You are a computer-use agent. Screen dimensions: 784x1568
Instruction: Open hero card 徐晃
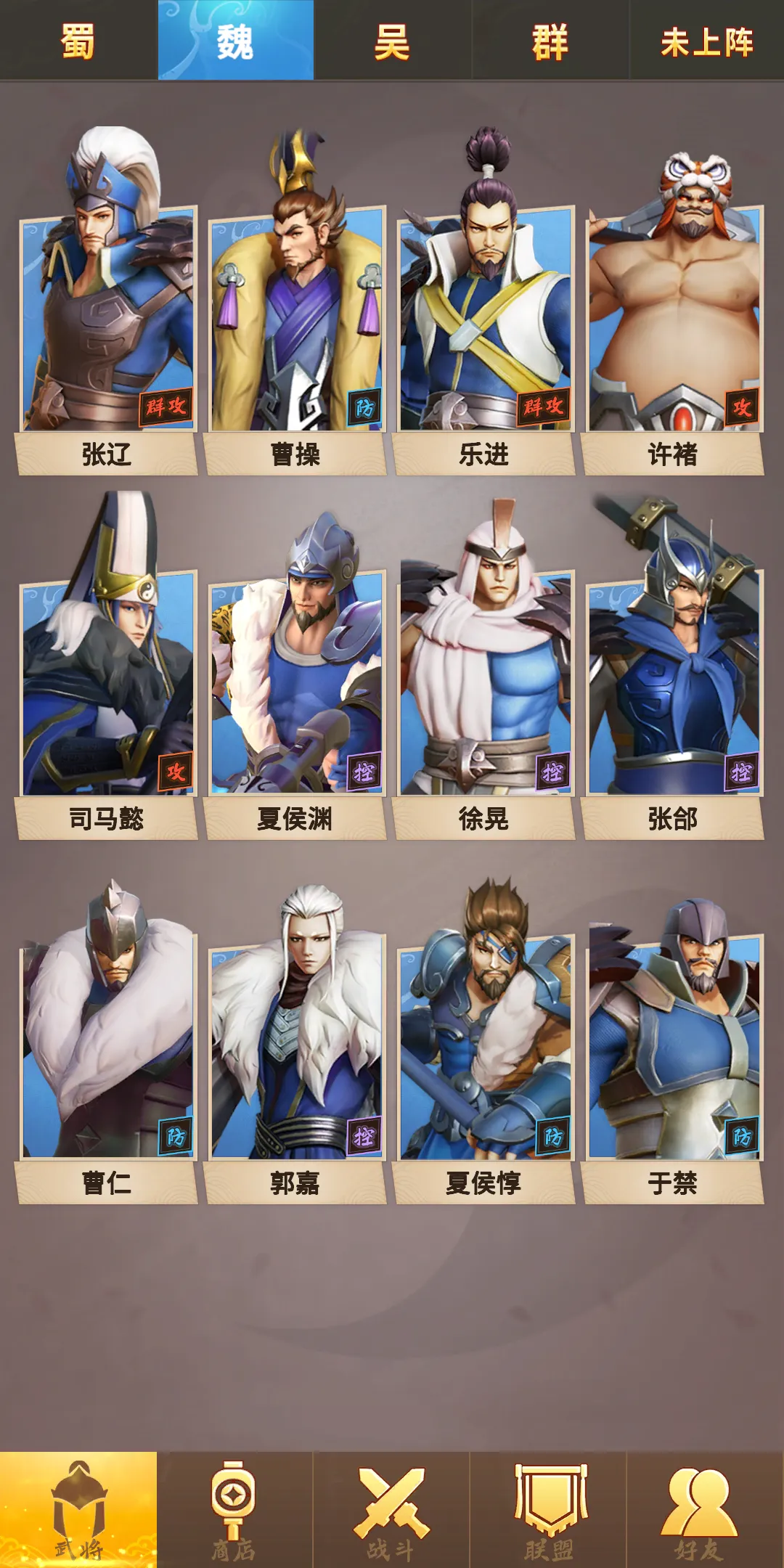point(485,682)
